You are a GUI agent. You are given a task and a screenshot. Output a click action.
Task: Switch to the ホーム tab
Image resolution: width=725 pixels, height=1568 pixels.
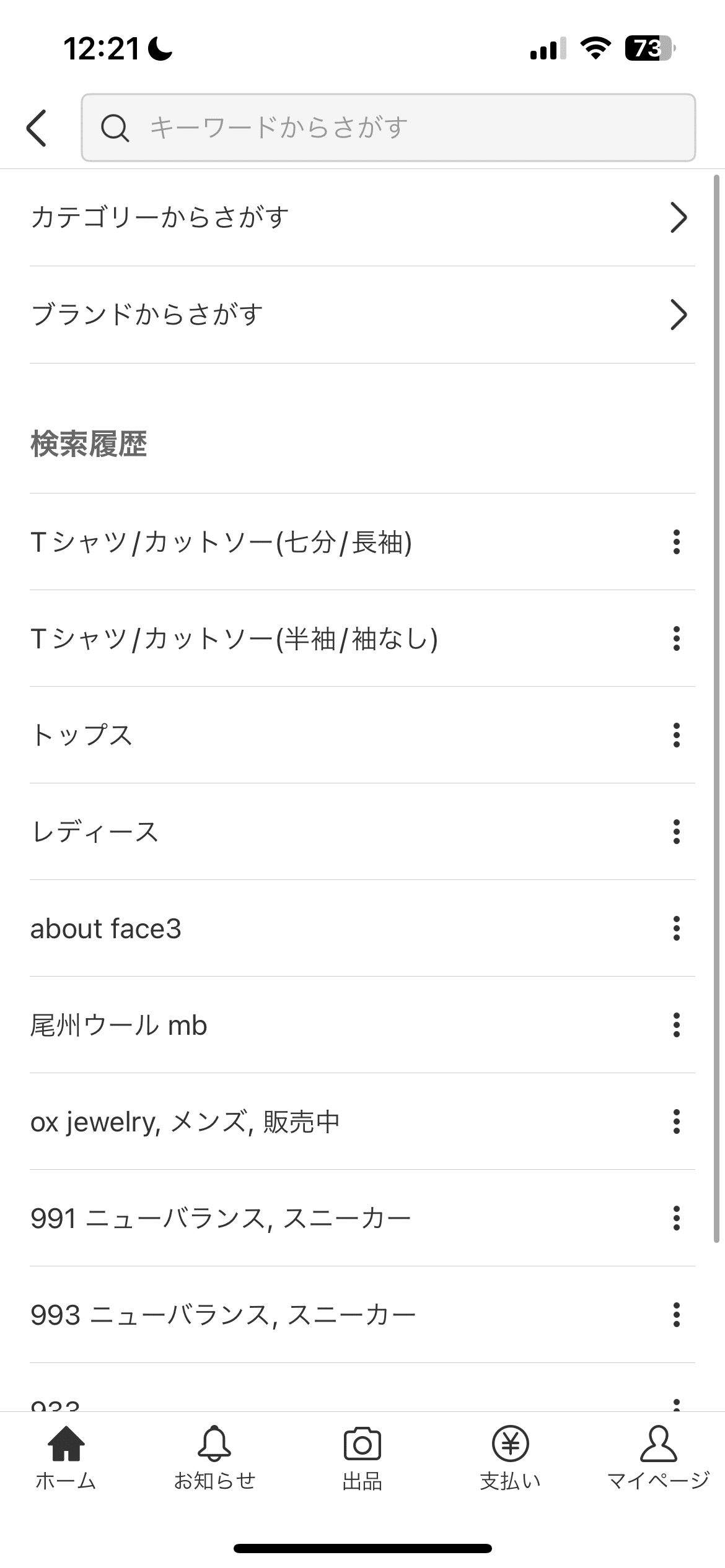click(66, 1458)
